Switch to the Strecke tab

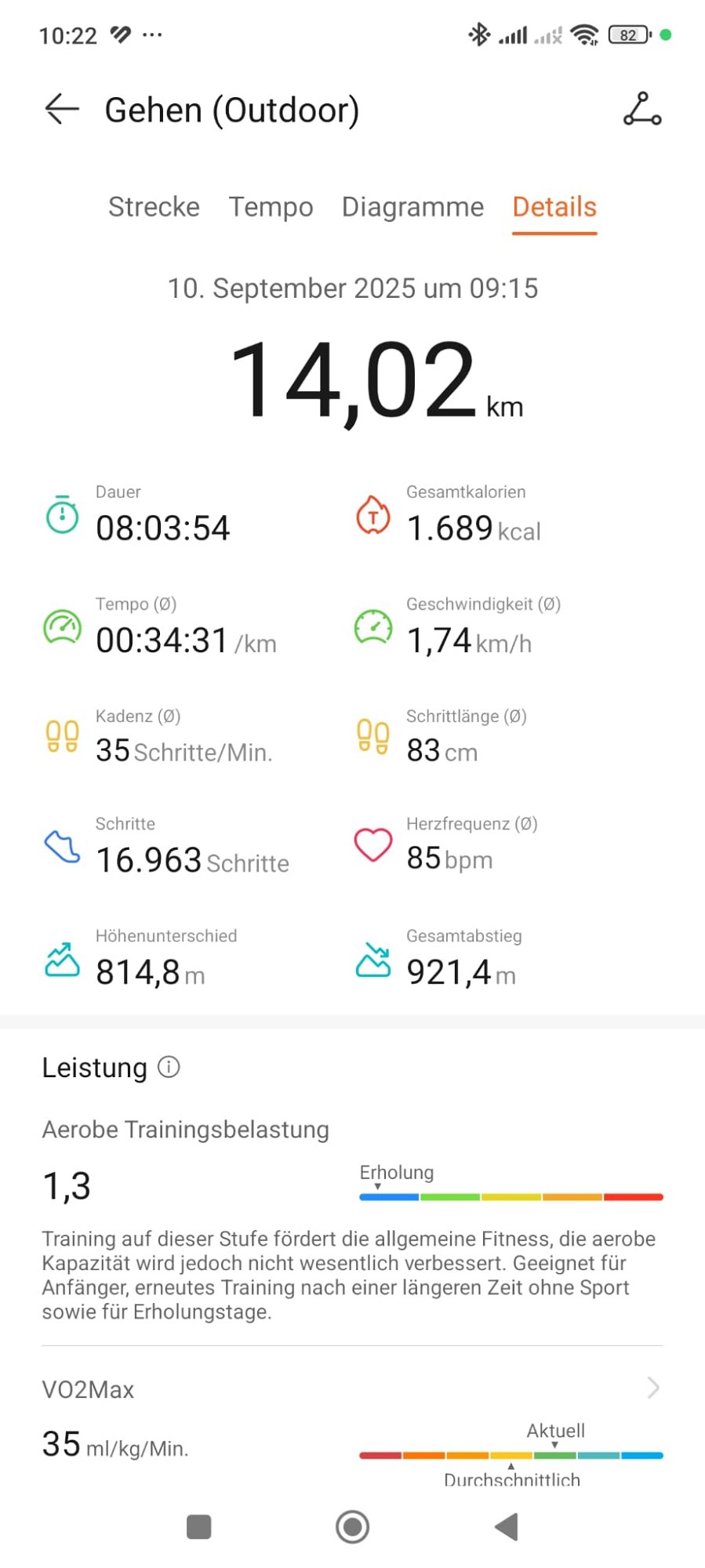[x=154, y=207]
